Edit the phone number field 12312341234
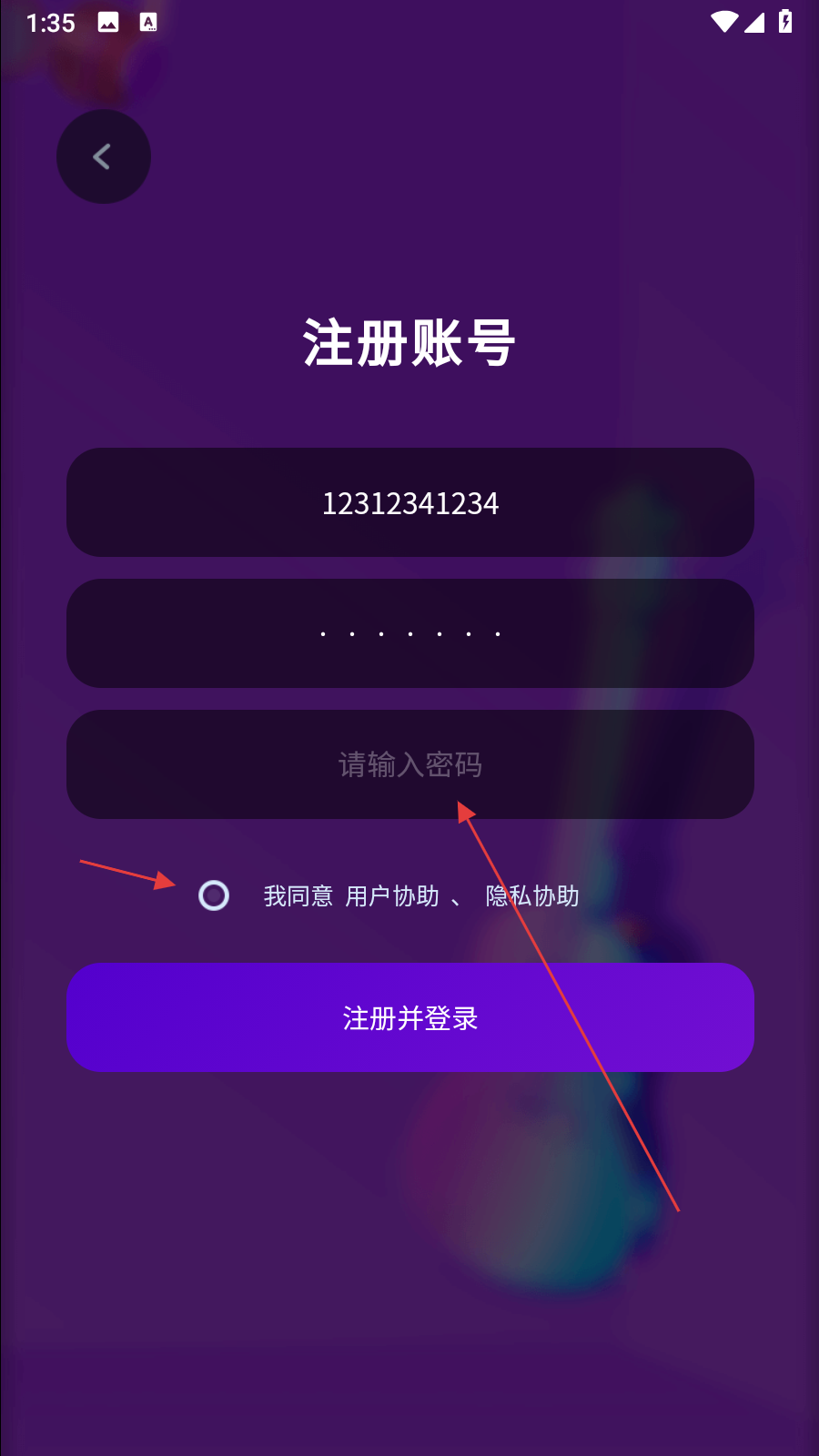 point(409,502)
